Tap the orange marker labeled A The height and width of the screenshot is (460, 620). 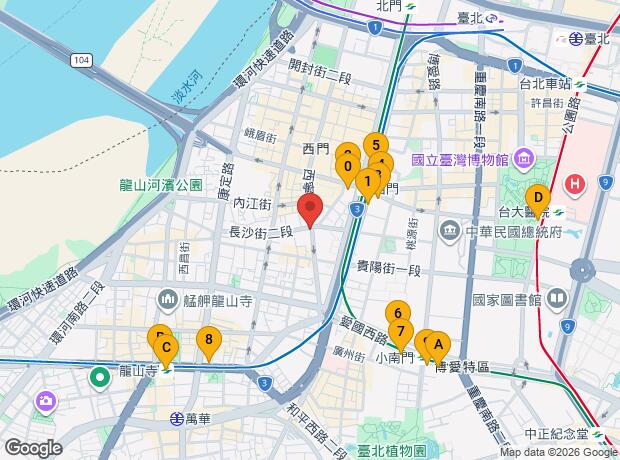[438, 348]
